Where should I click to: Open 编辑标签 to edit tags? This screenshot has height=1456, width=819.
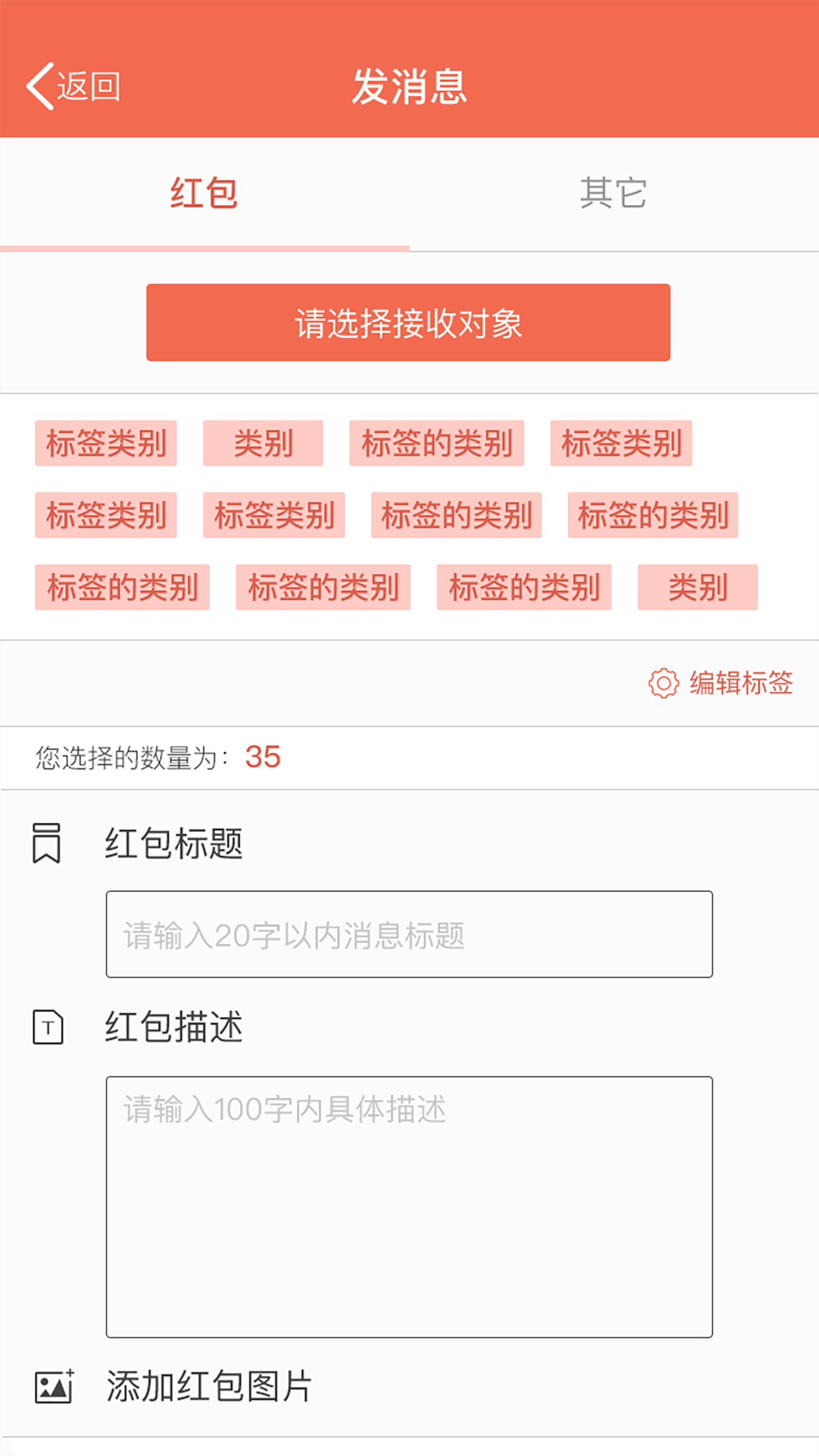[x=721, y=683]
